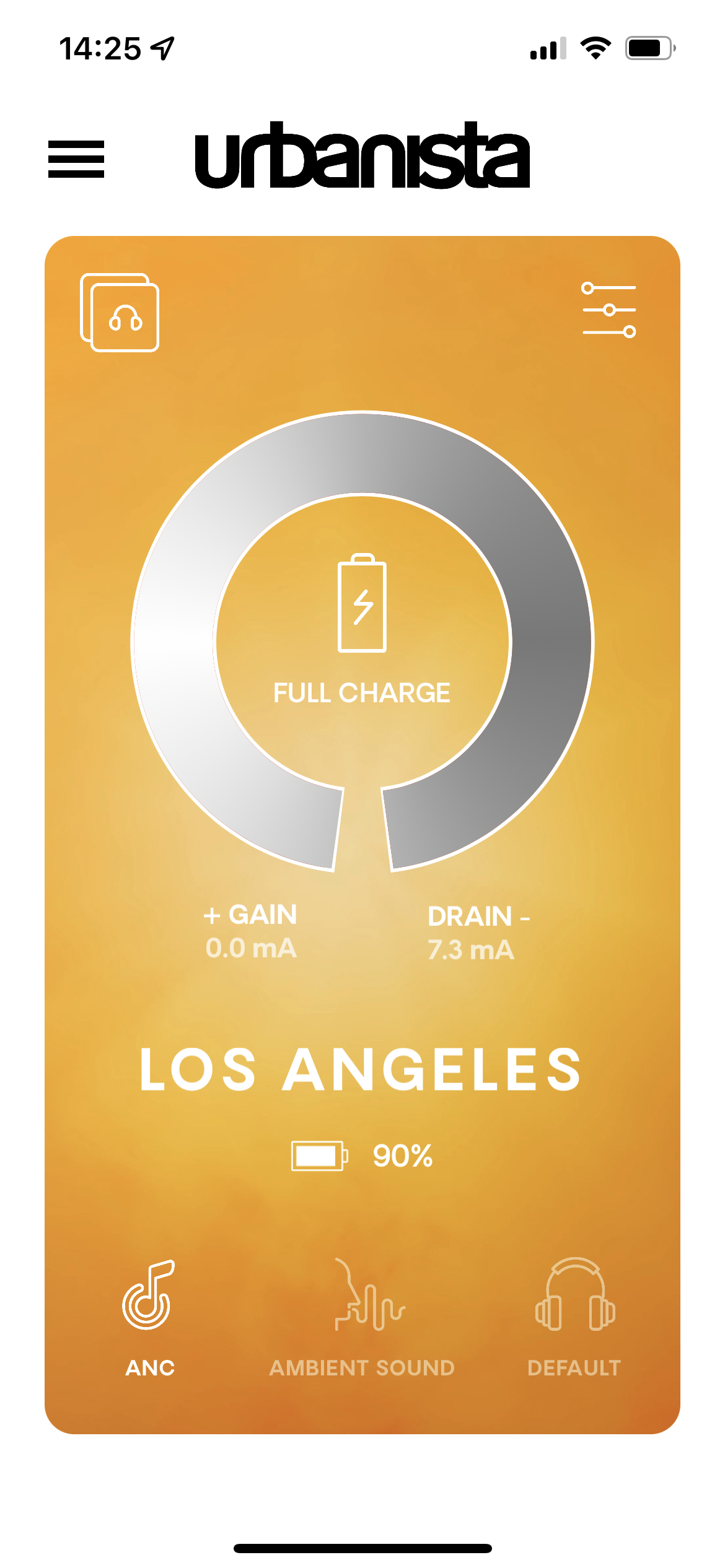Open the headphone devices switcher icon
This screenshot has height=1568, width=725.
coord(120,313)
